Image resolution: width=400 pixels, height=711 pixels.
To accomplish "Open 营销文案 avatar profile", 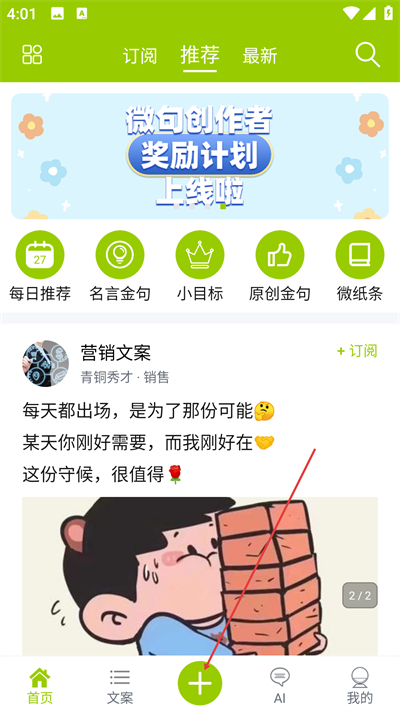I will (x=45, y=363).
